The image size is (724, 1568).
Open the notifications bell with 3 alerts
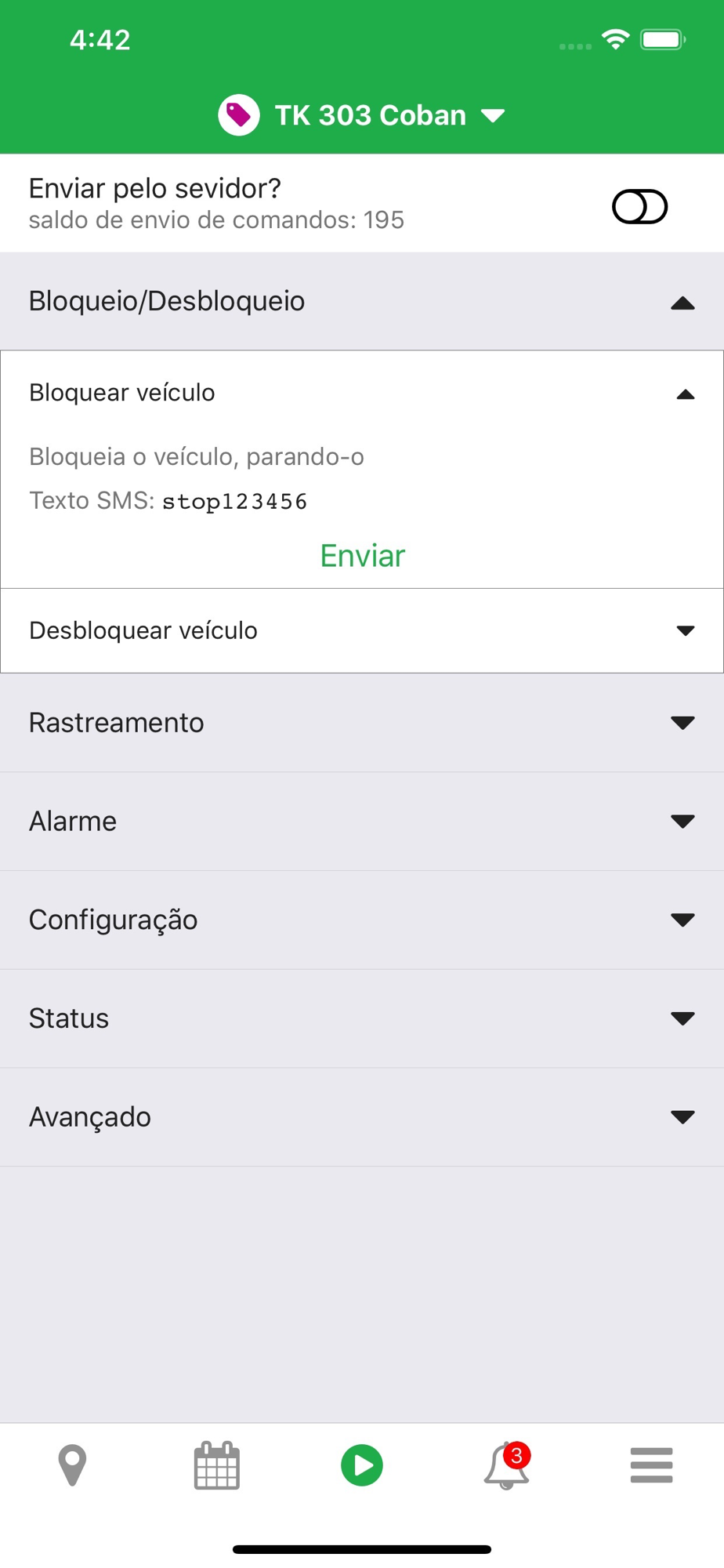[507, 1465]
